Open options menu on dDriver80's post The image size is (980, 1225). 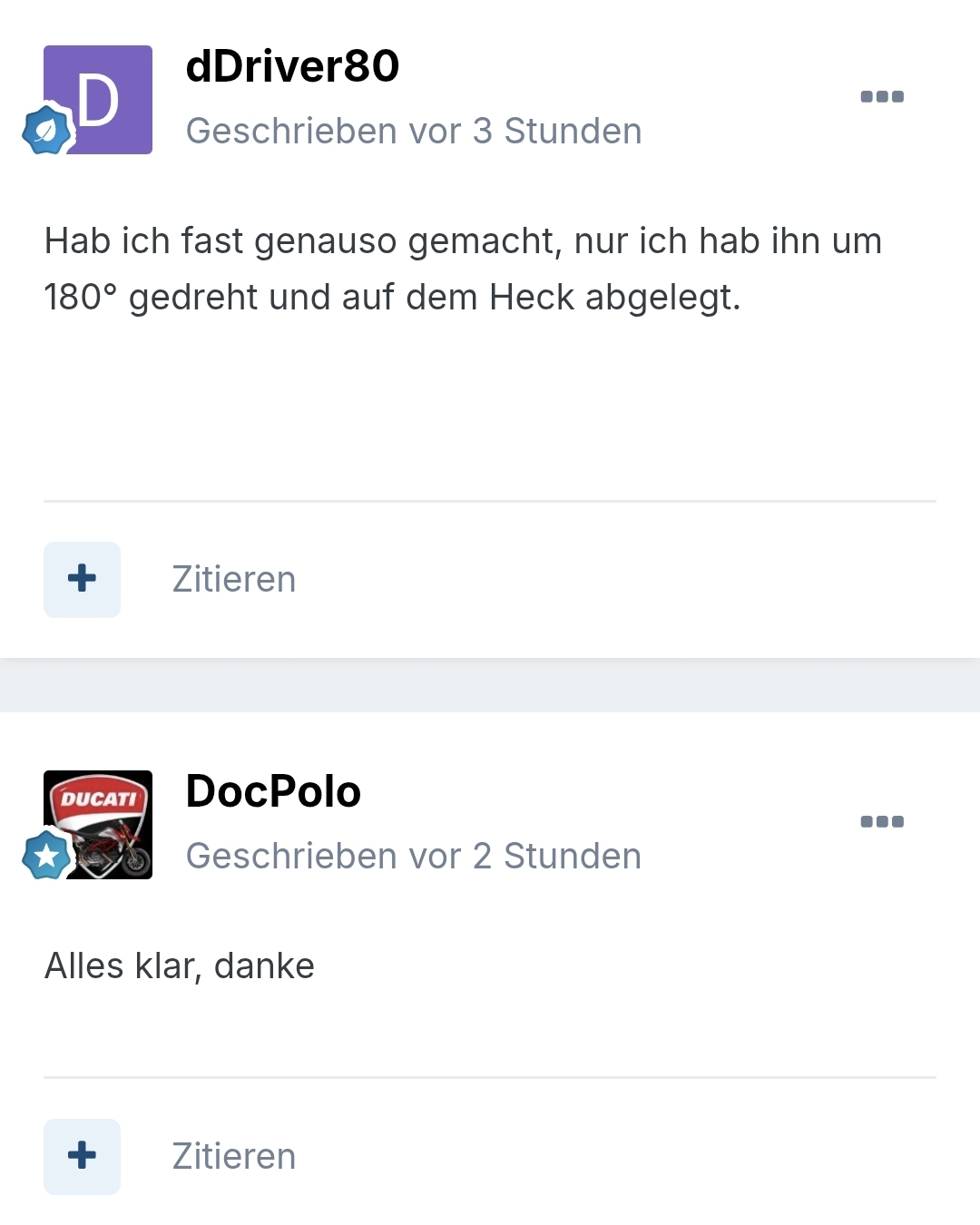click(x=882, y=96)
